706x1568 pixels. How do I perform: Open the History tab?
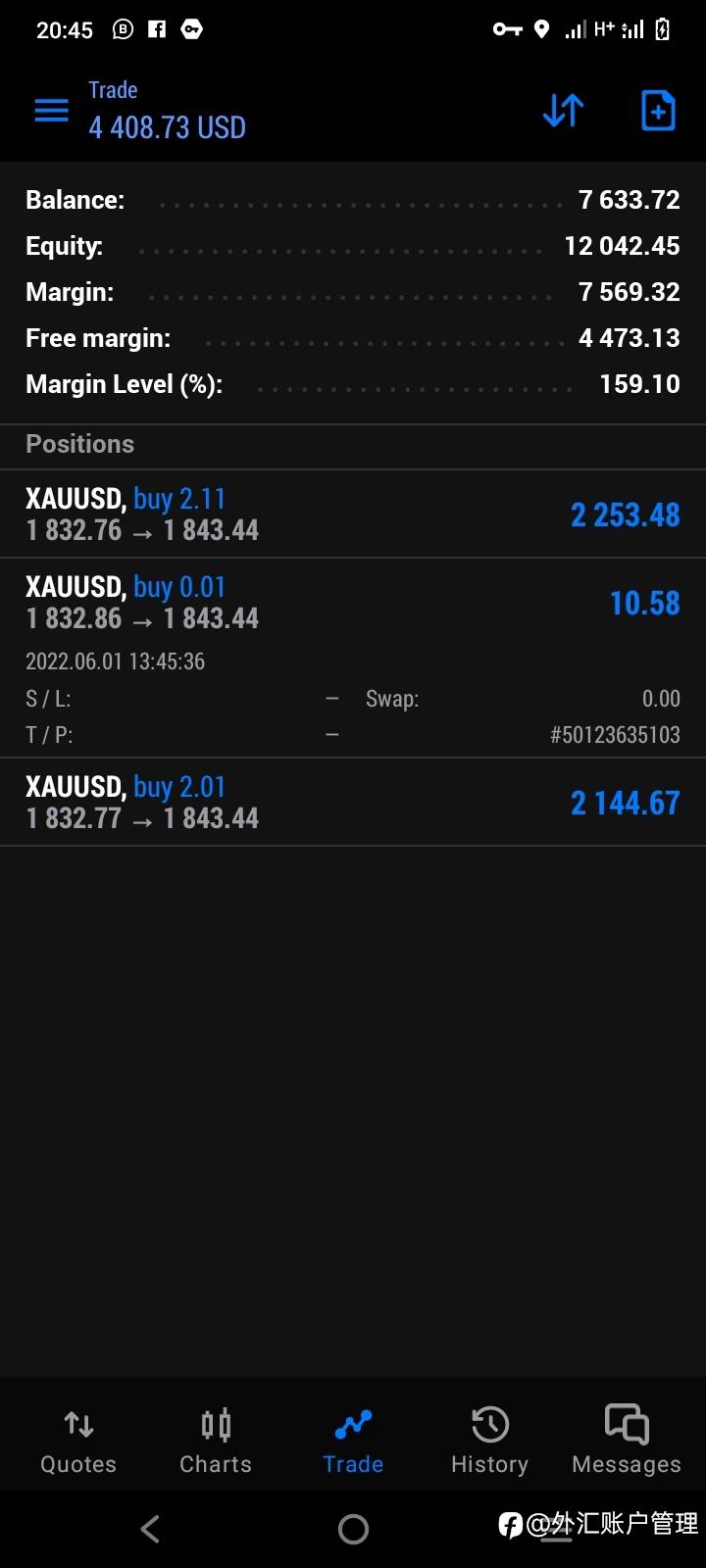489,1441
